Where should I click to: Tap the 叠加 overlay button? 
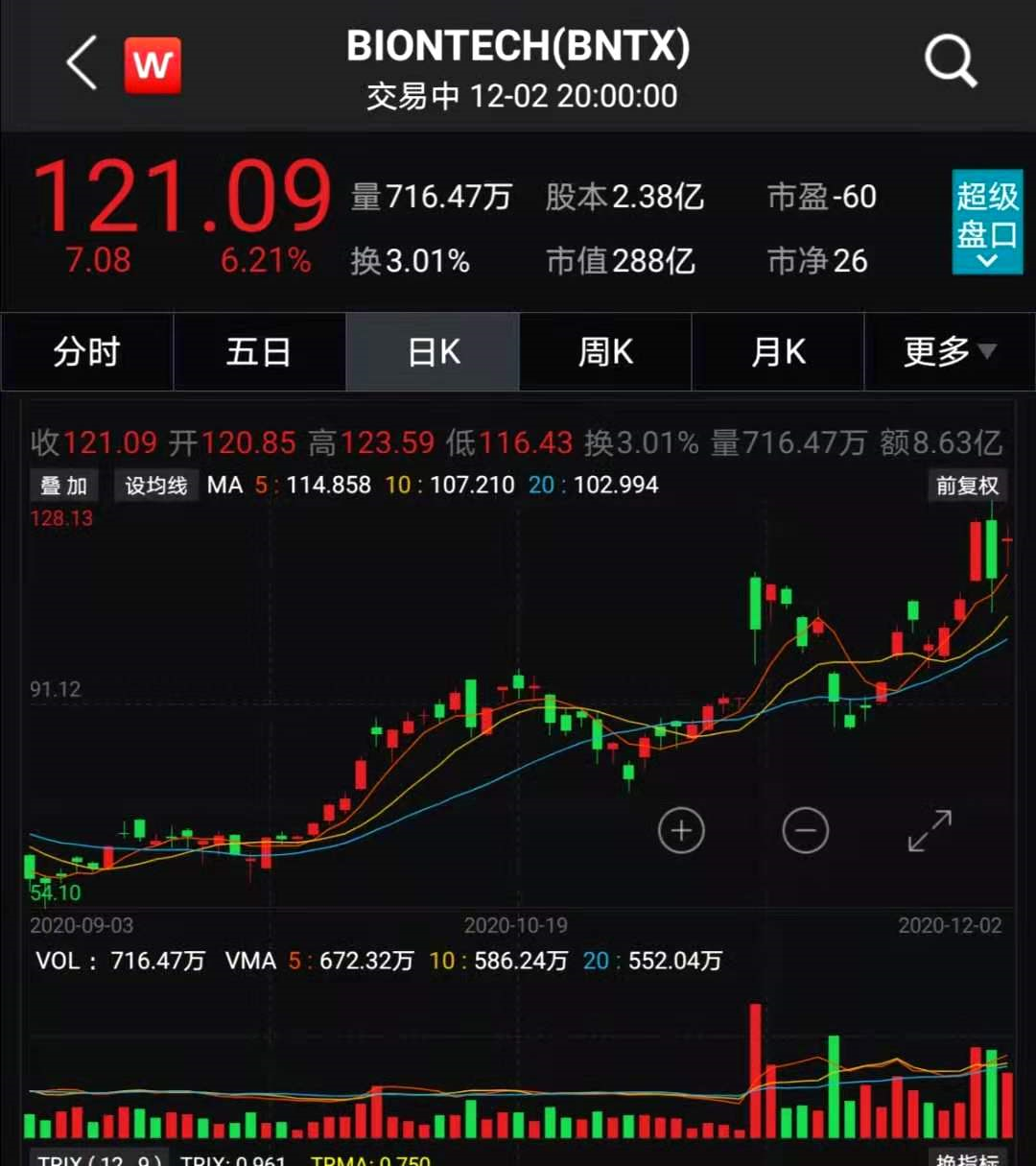[63, 486]
